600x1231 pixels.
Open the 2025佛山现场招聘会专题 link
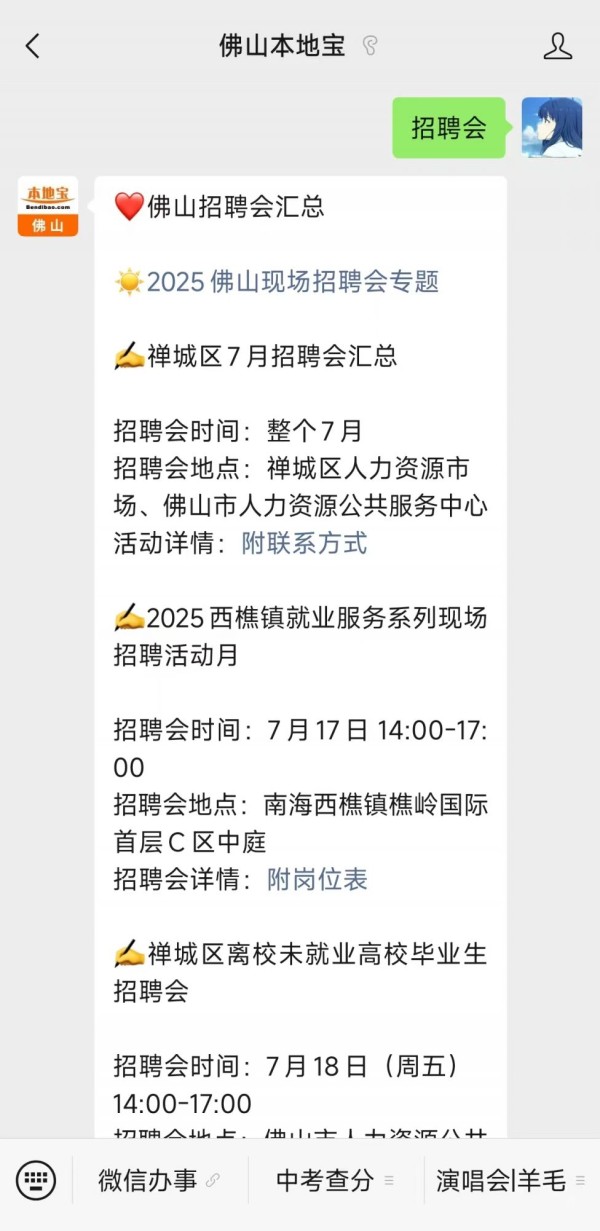pos(292,282)
